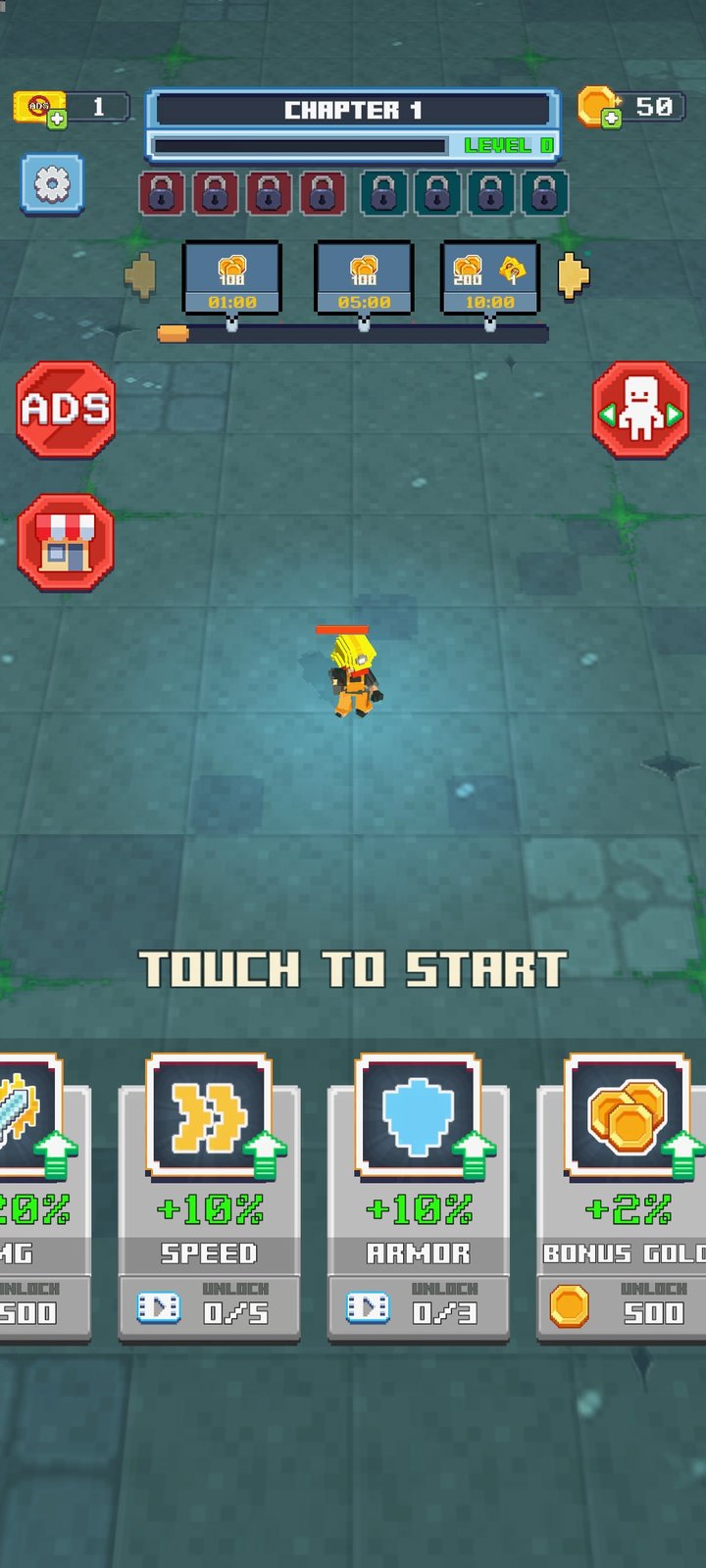Select the 05:00 time reward
The width and height of the screenshot is (706, 1568).
[364, 277]
